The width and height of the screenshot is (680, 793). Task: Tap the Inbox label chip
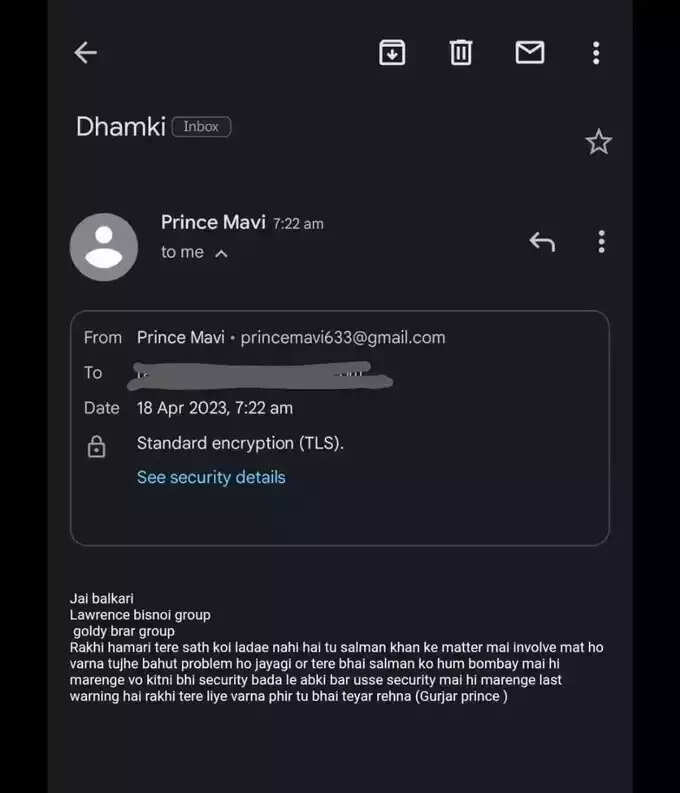pos(201,127)
